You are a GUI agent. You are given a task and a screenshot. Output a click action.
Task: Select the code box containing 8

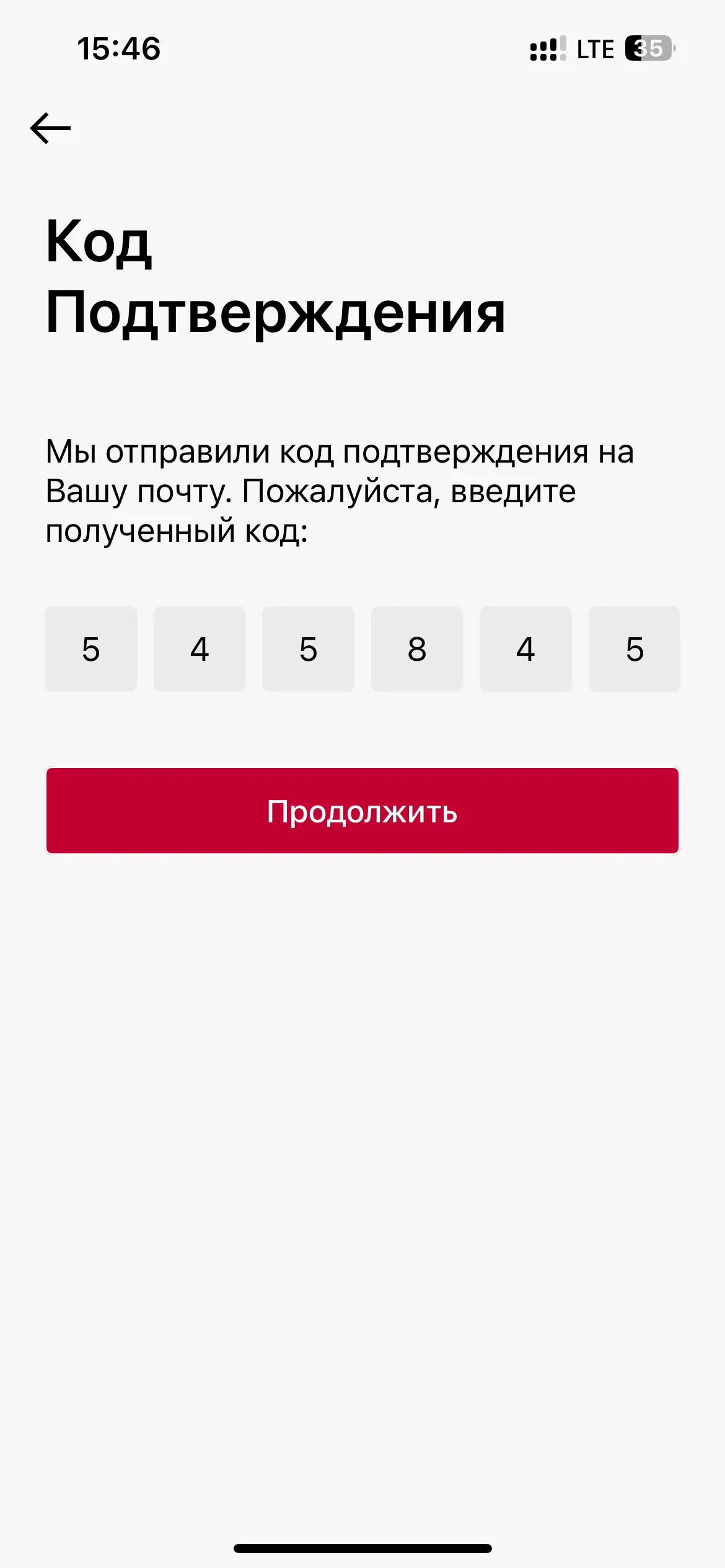coord(417,649)
